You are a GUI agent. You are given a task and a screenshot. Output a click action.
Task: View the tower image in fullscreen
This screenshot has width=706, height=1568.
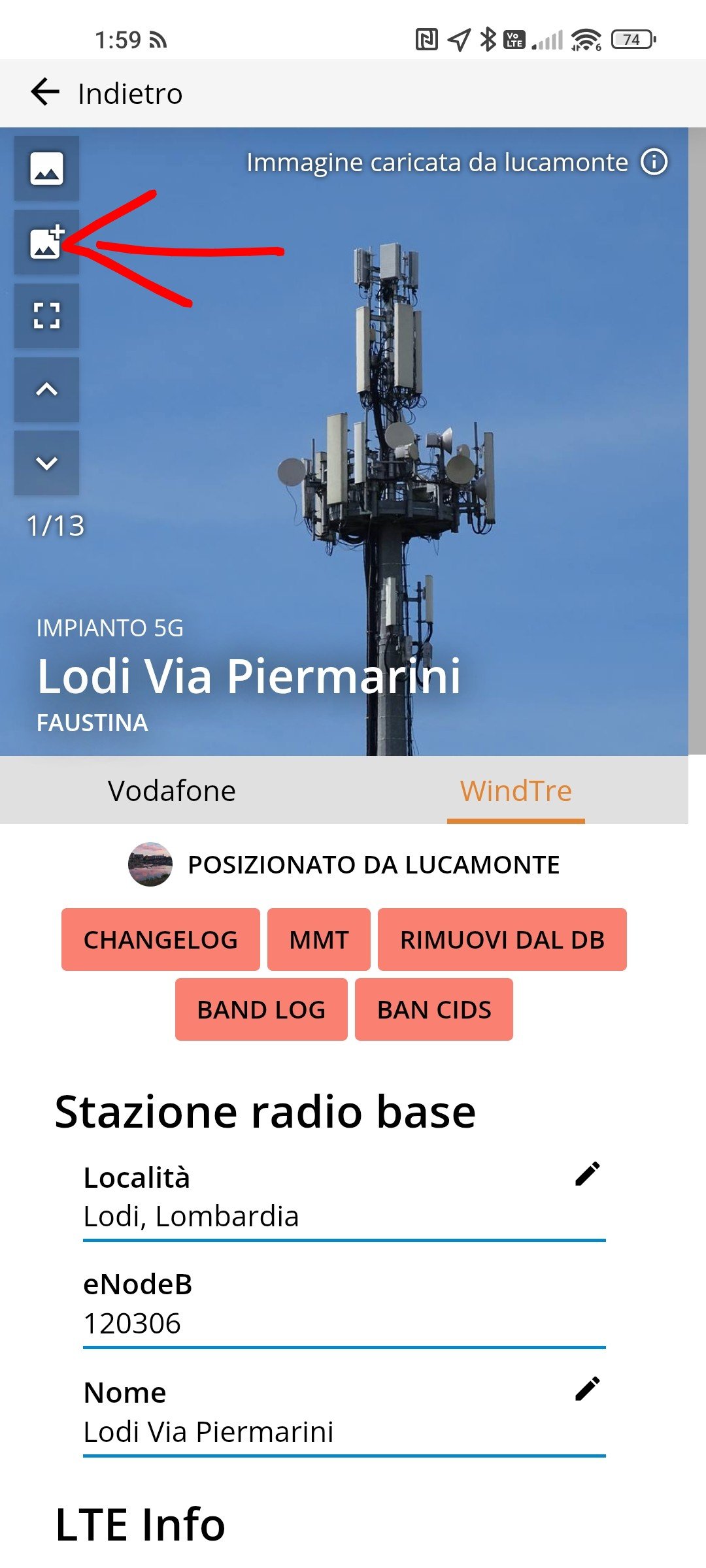point(46,316)
